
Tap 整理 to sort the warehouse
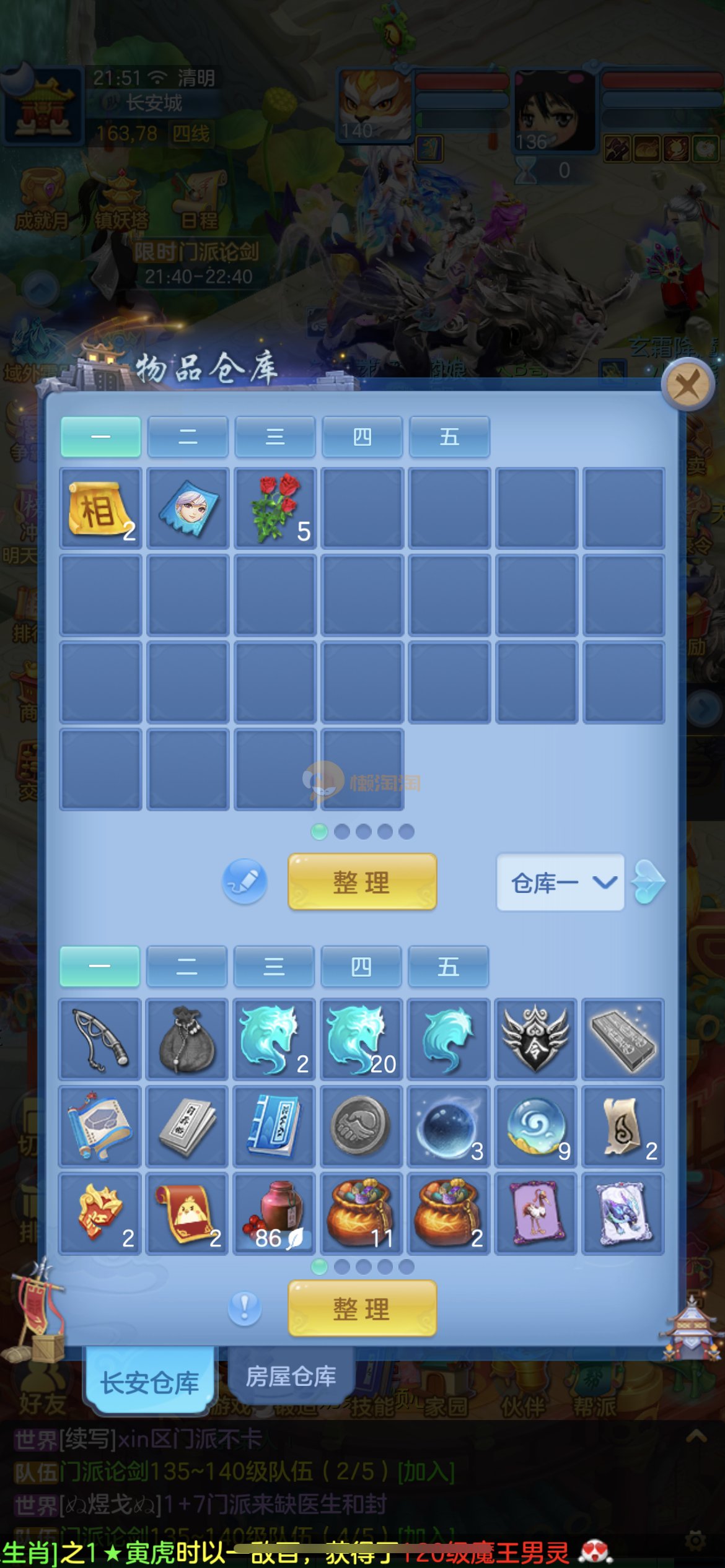[362, 881]
